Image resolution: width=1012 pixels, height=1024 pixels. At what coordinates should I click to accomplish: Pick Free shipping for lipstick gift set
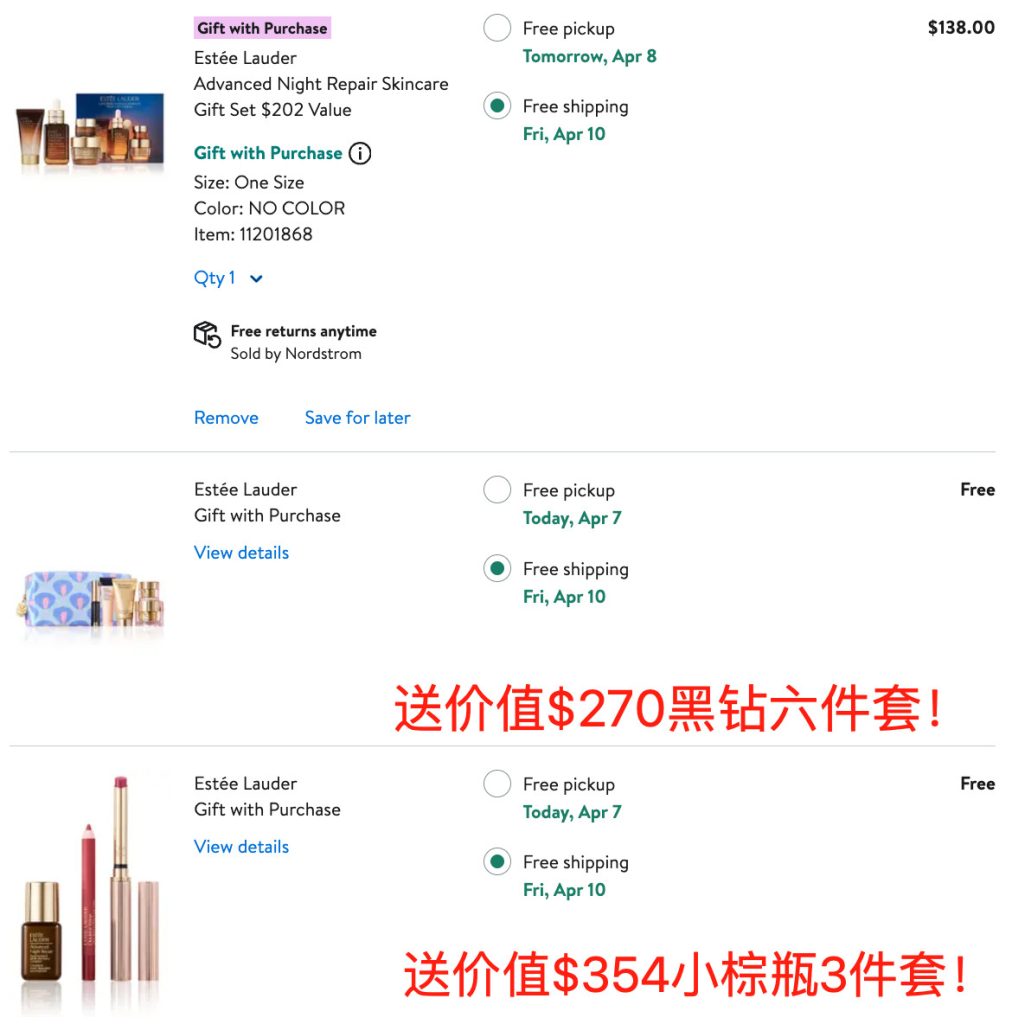point(497,862)
